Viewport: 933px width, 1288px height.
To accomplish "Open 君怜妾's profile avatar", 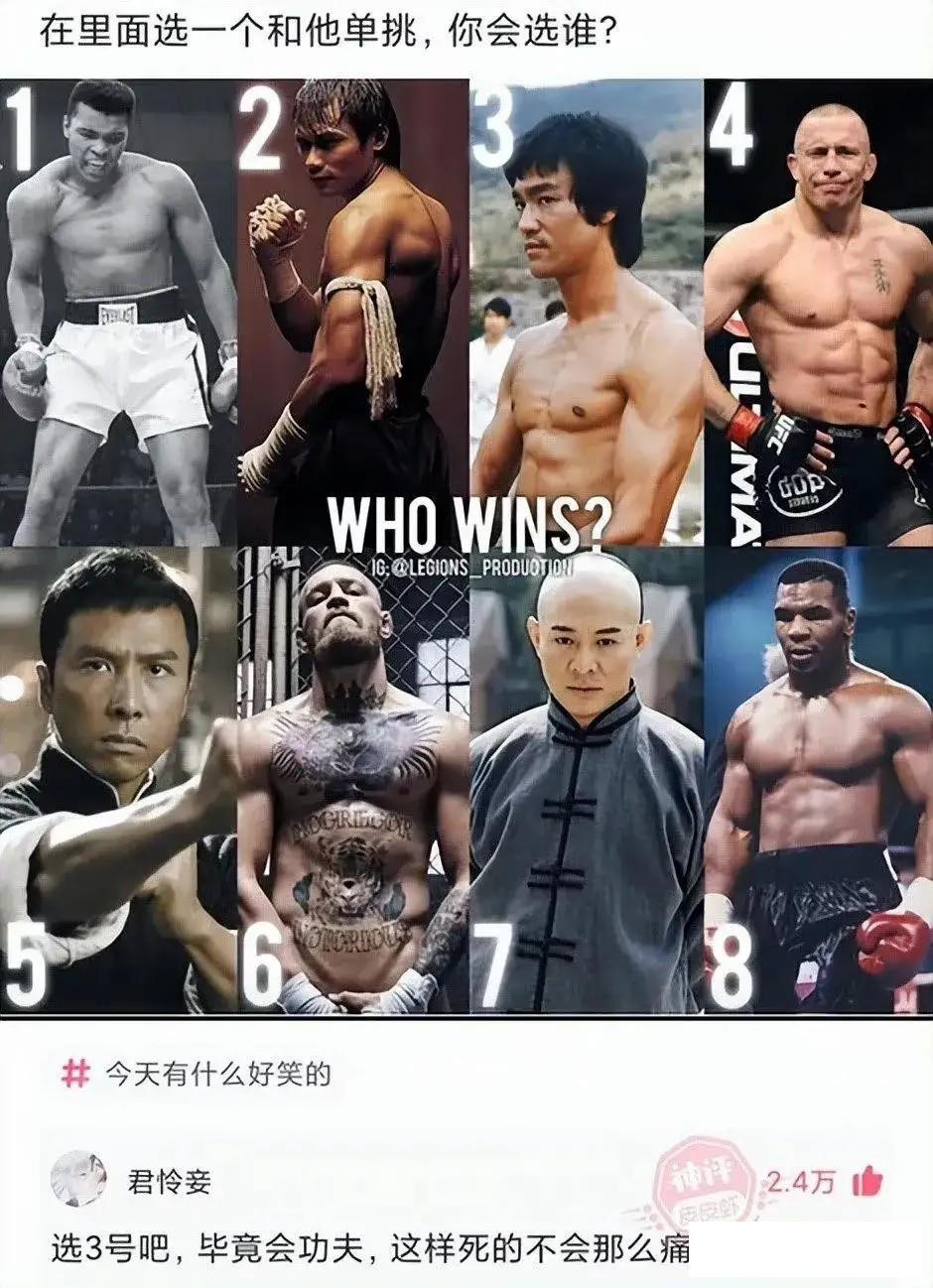I will pos(78,1180).
